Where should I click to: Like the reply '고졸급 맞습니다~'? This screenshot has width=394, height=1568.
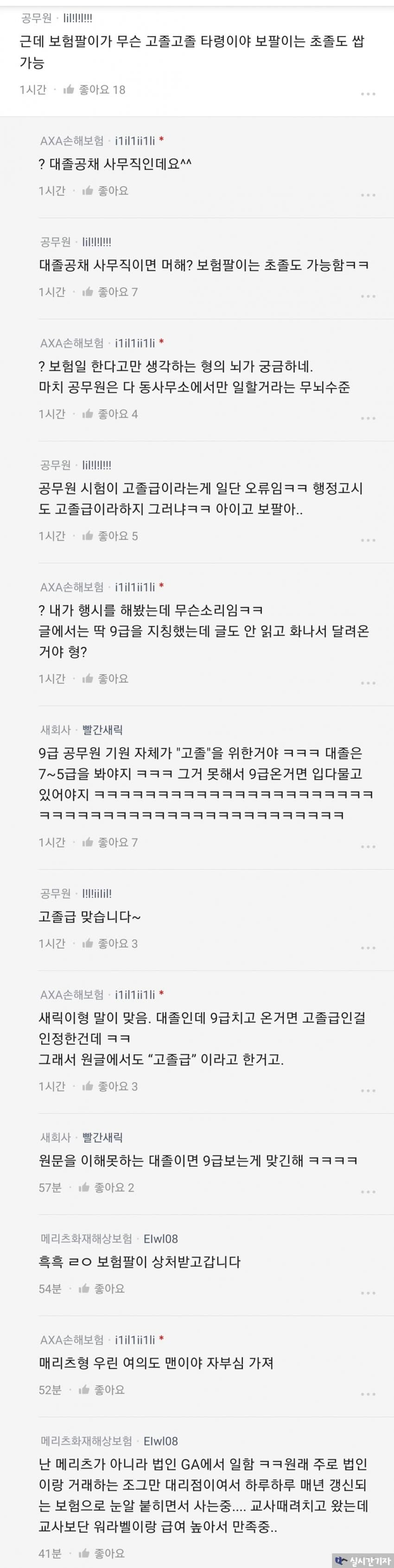click(88, 943)
